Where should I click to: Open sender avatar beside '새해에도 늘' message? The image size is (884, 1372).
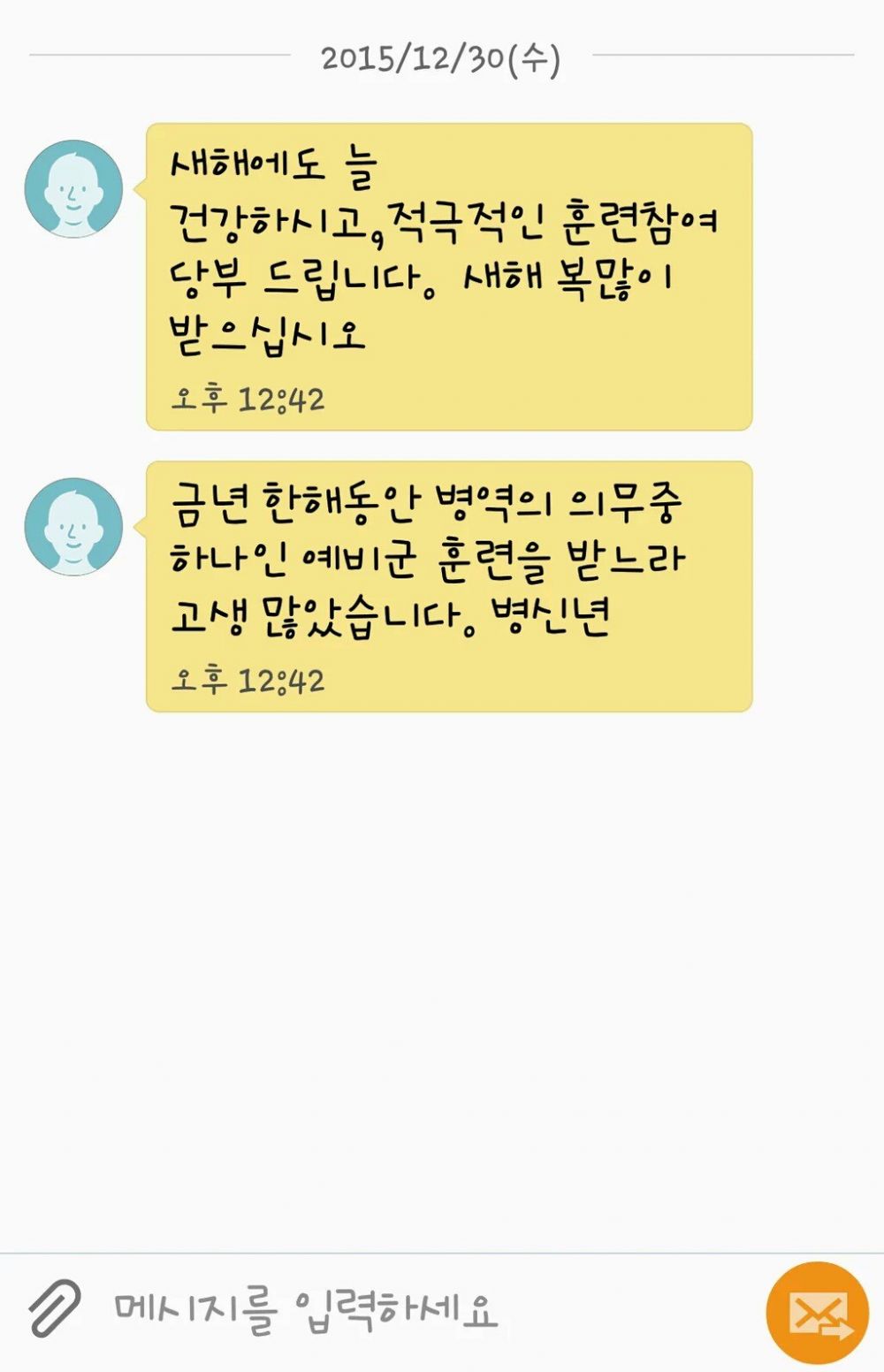(x=73, y=188)
